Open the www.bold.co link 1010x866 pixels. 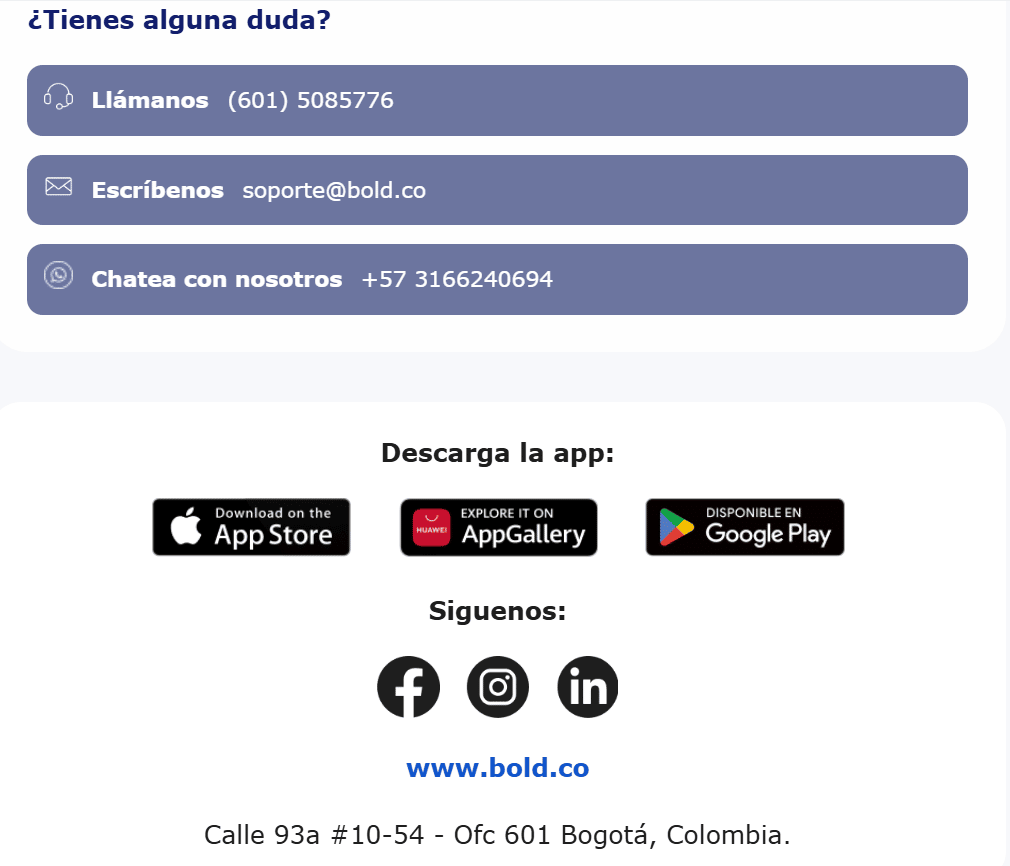point(497,768)
